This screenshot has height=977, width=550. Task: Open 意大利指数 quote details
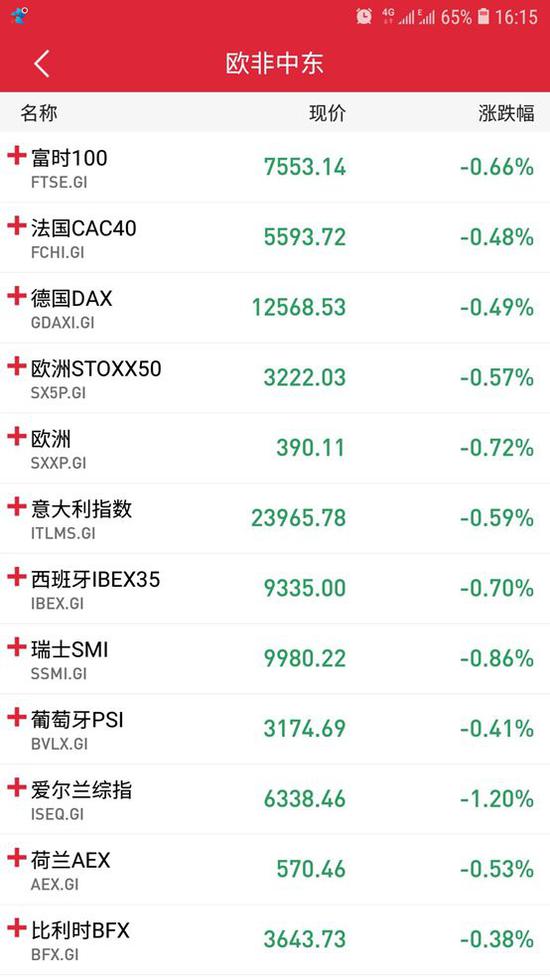[x=275, y=518]
